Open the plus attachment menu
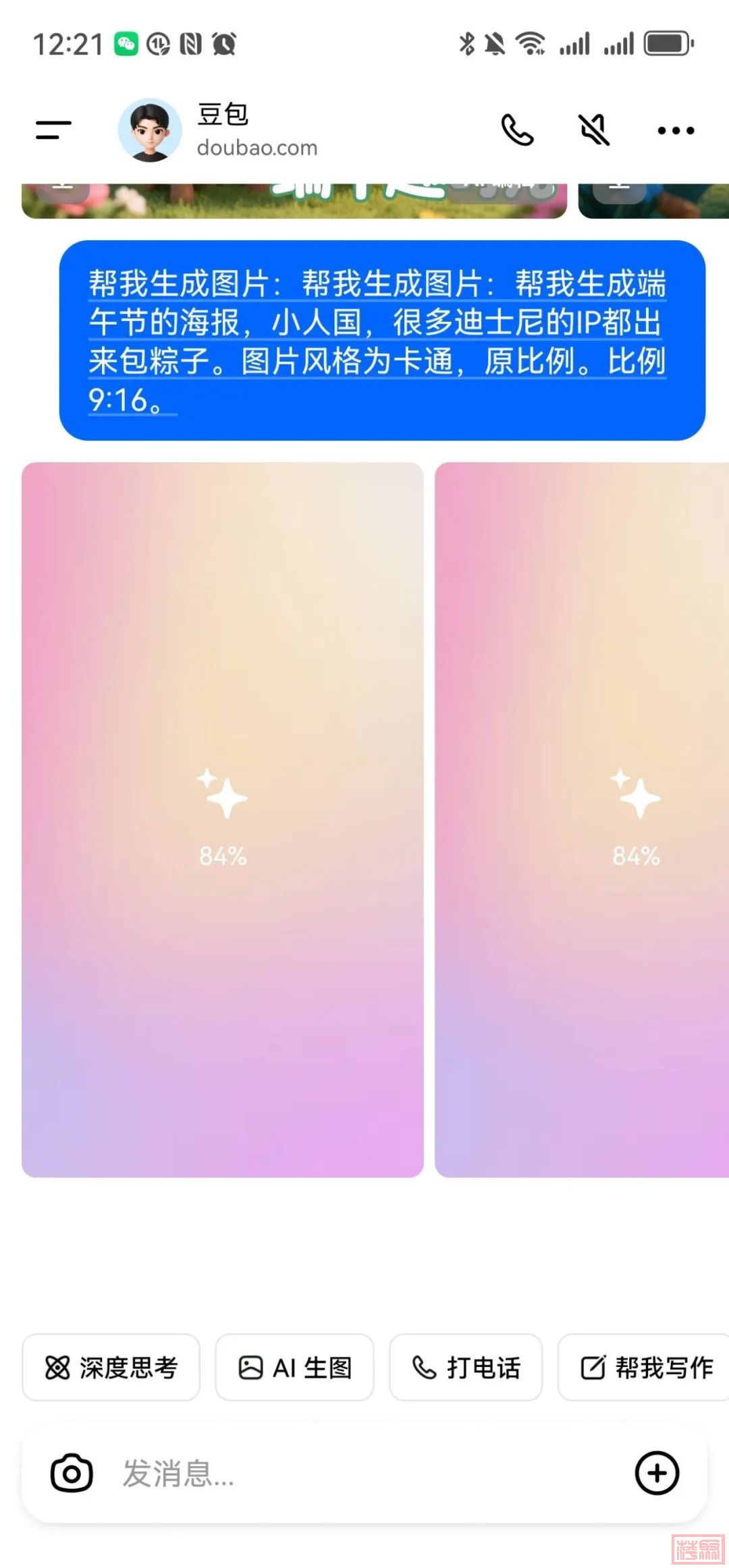Viewport: 729px width, 1568px height. [657, 1473]
